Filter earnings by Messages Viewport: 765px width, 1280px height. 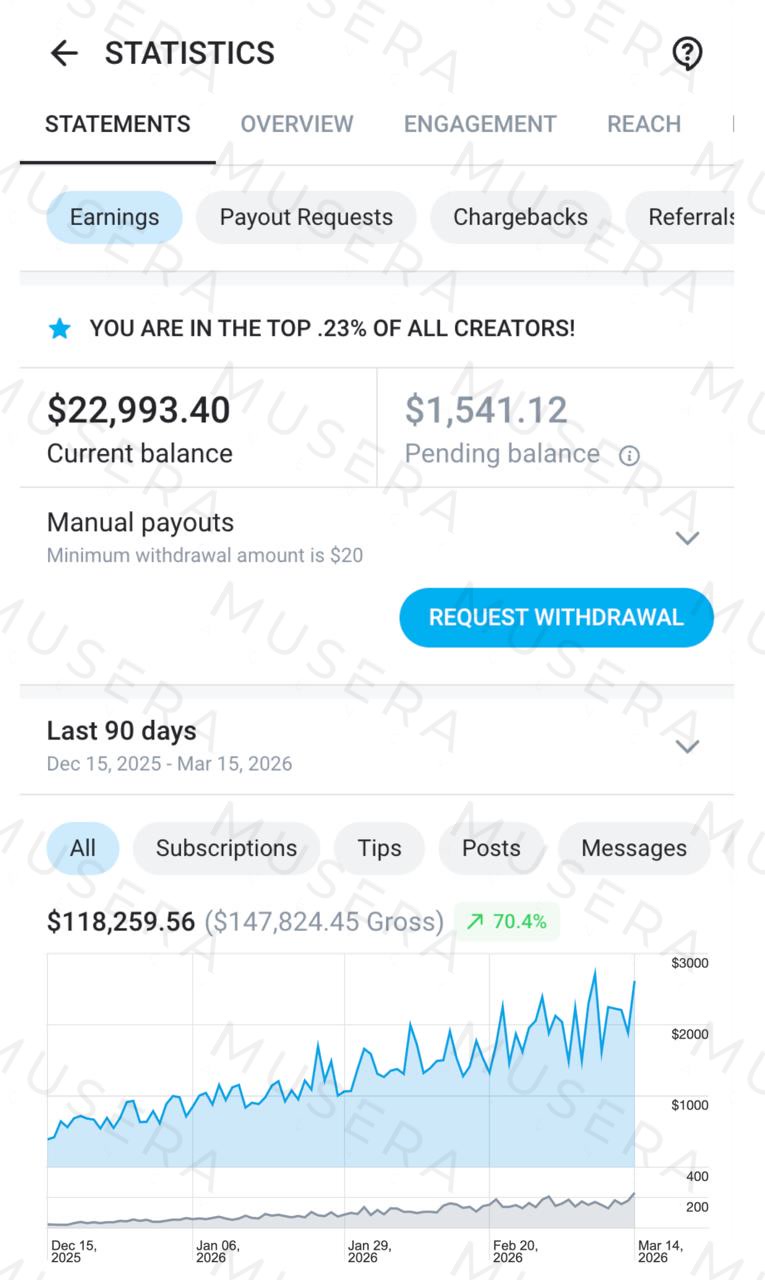(634, 848)
